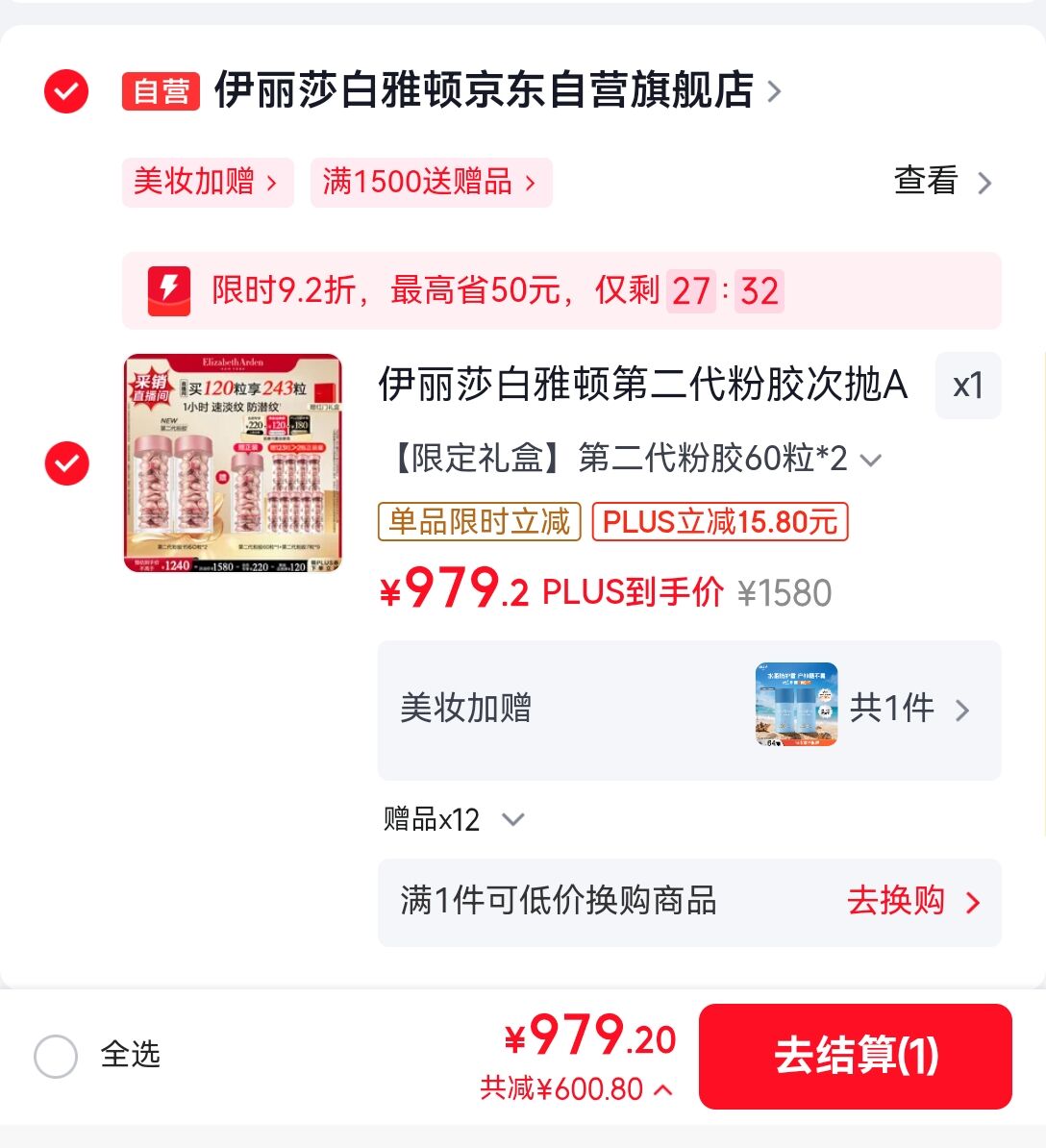Expand the 赠品x12 gift list
Viewport: 1046px width, 1148px height.
pyautogui.click(x=454, y=819)
